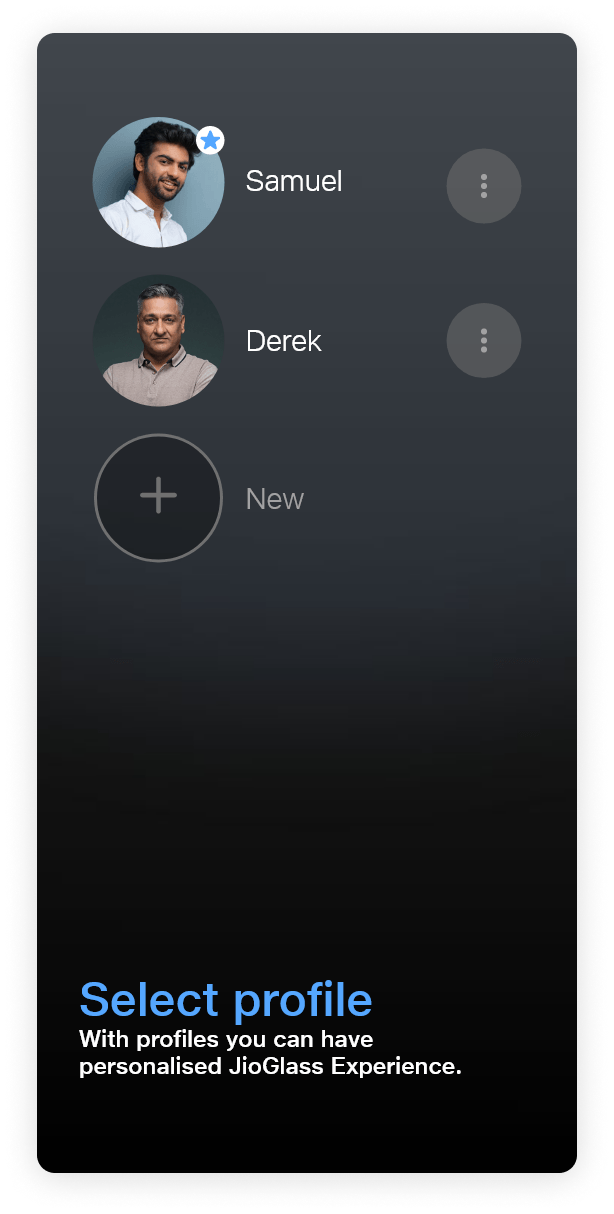Open the options menu for Derek
This screenshot has width=614, height=1214.
pyautogui.click(x=484, y=341)
